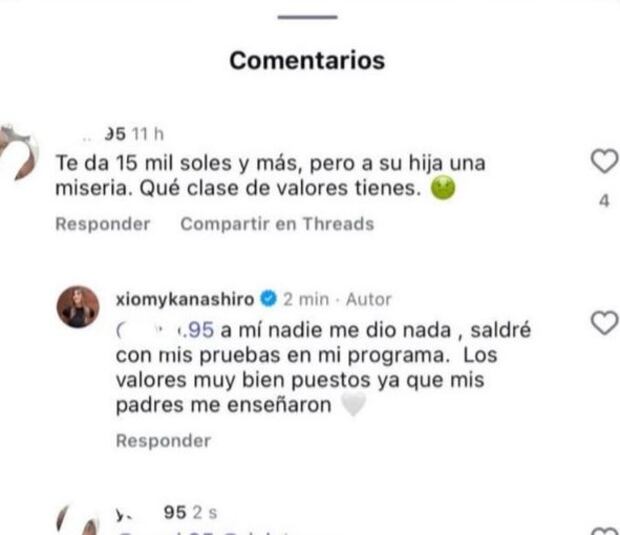Tap Compartir en Threads
The width and height of the screenshot is (620, 535).
click(x=277, y=224)
